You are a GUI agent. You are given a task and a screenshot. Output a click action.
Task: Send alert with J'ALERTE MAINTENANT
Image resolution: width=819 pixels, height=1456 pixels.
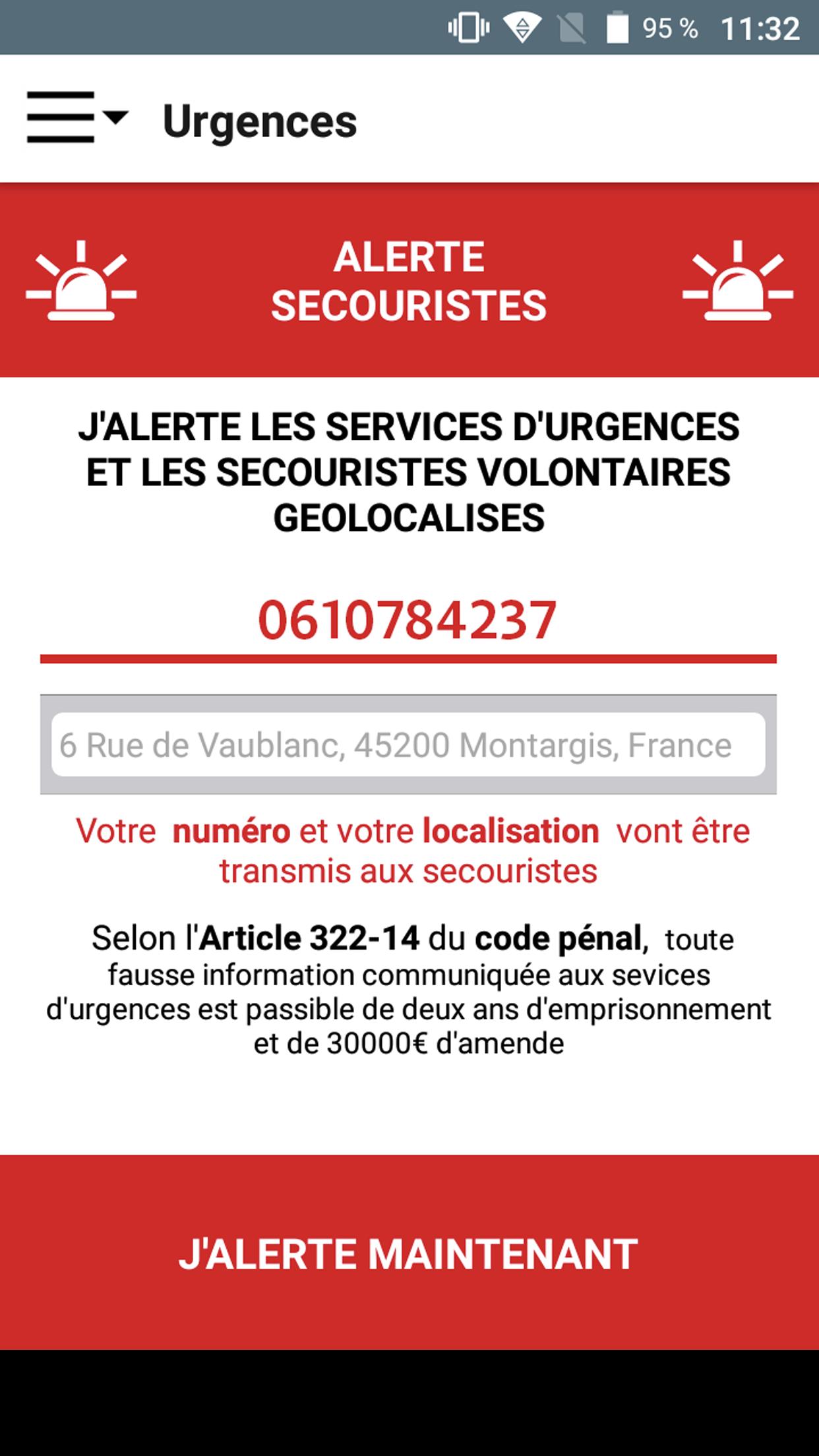[409, 1253]
